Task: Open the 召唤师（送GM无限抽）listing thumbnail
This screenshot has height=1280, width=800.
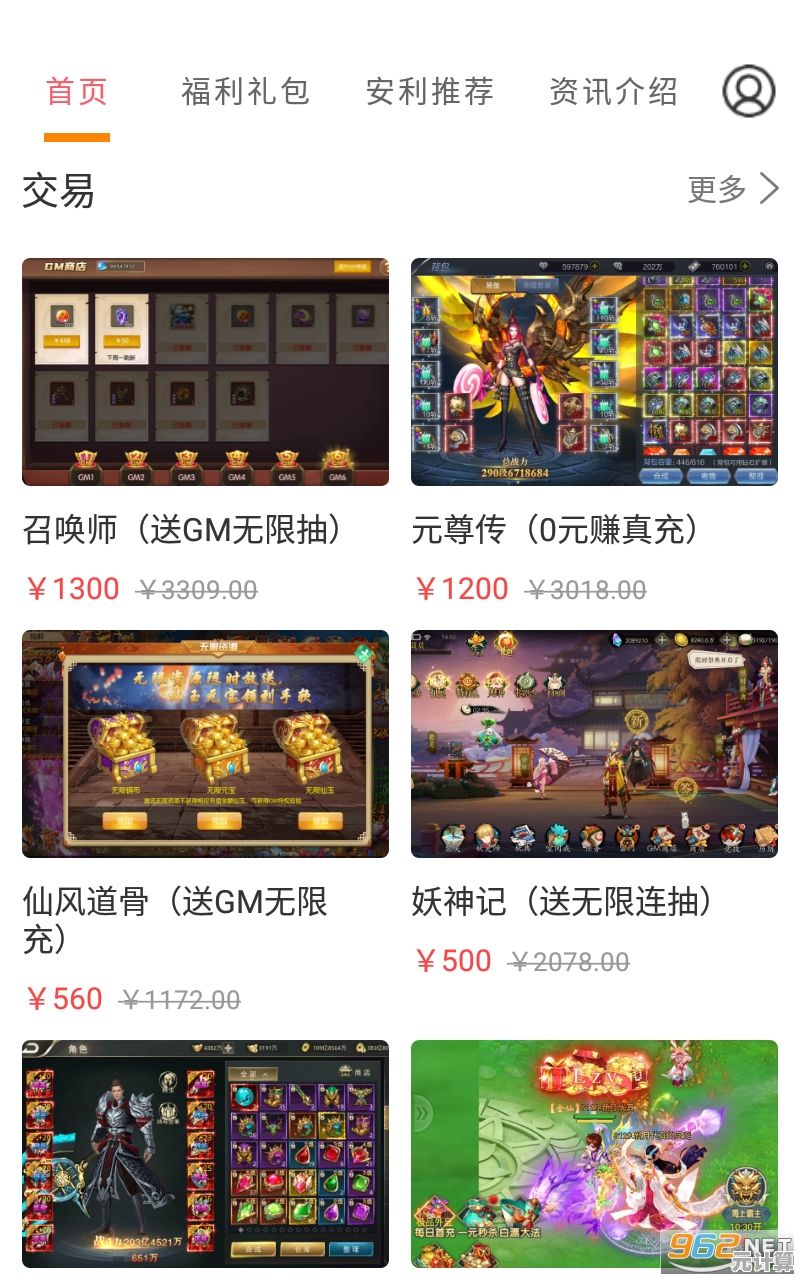Action: pos(205,372)
